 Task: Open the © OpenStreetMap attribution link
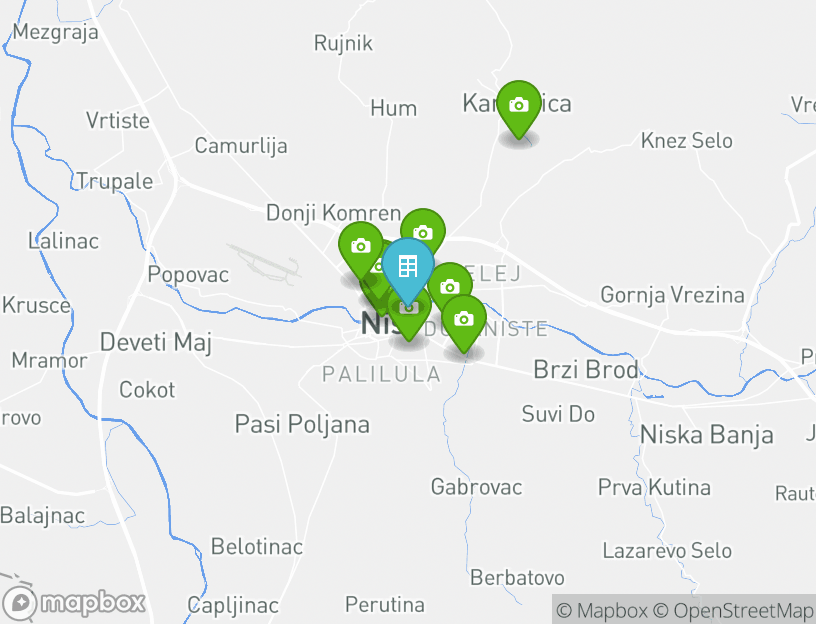coord(735,610)
